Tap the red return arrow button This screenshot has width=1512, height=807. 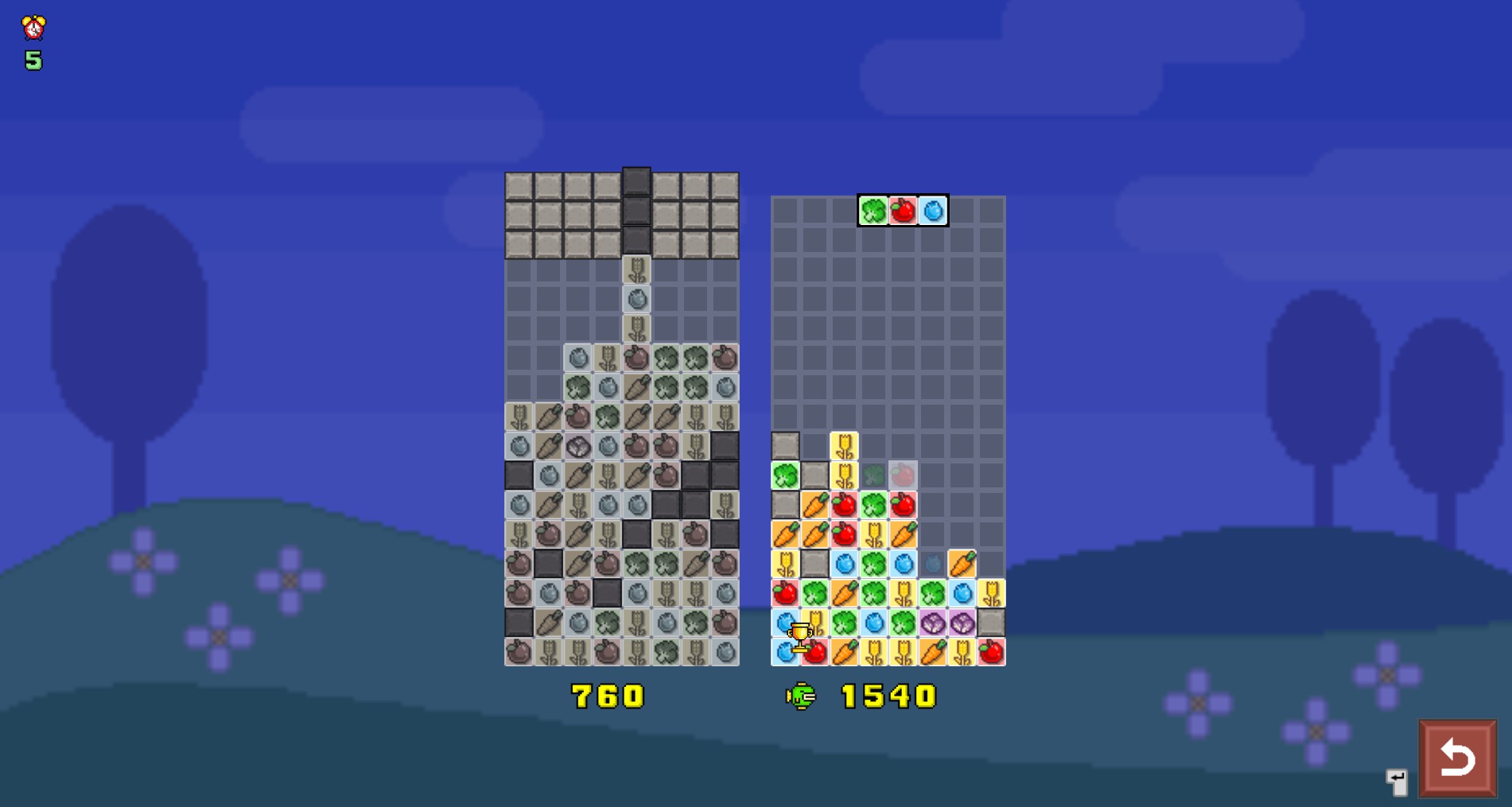pyautogui.click(x=1457, y=758)
